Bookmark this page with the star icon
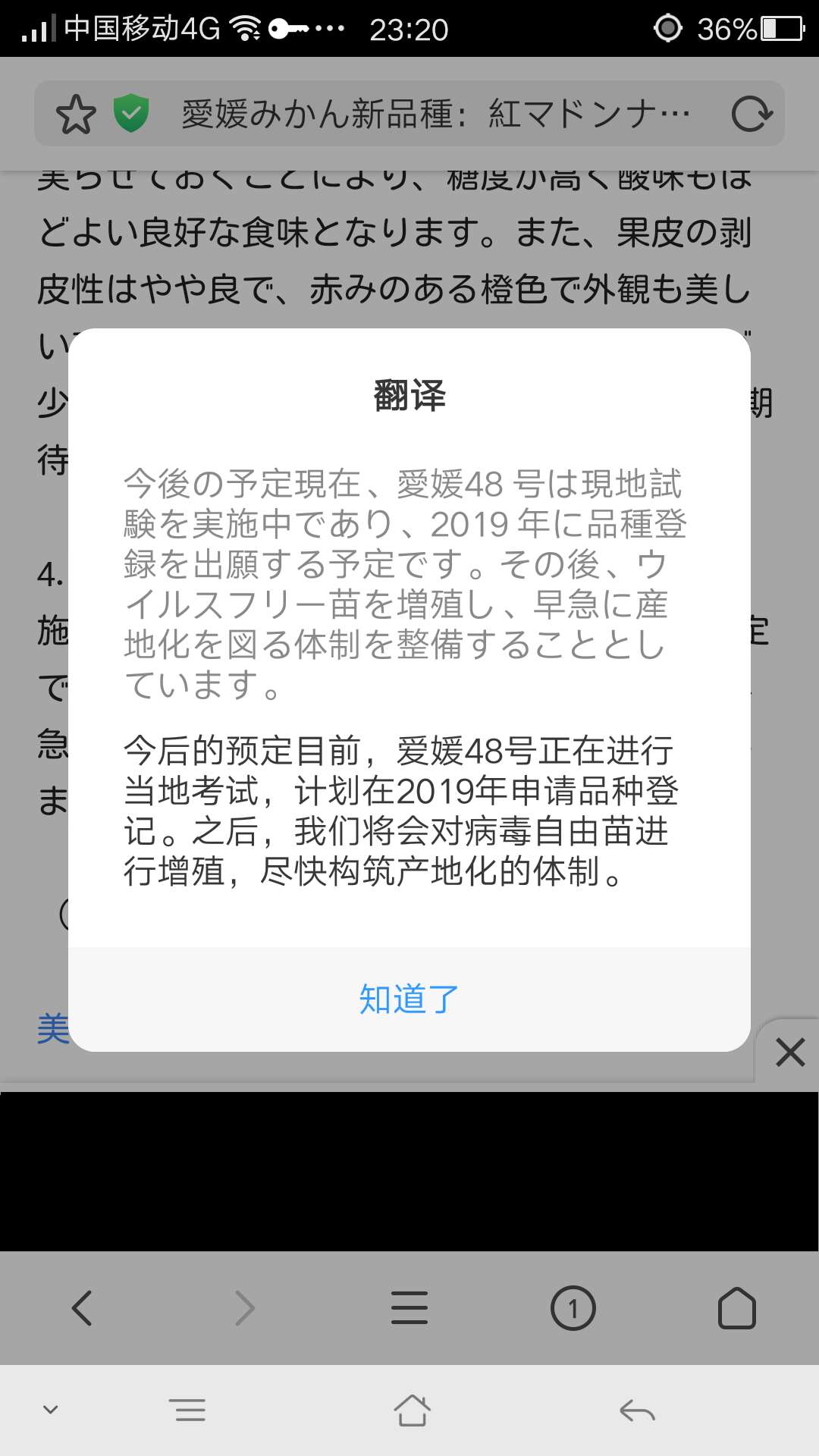This screenshot has width=819, height=1456. coord(76,115)
